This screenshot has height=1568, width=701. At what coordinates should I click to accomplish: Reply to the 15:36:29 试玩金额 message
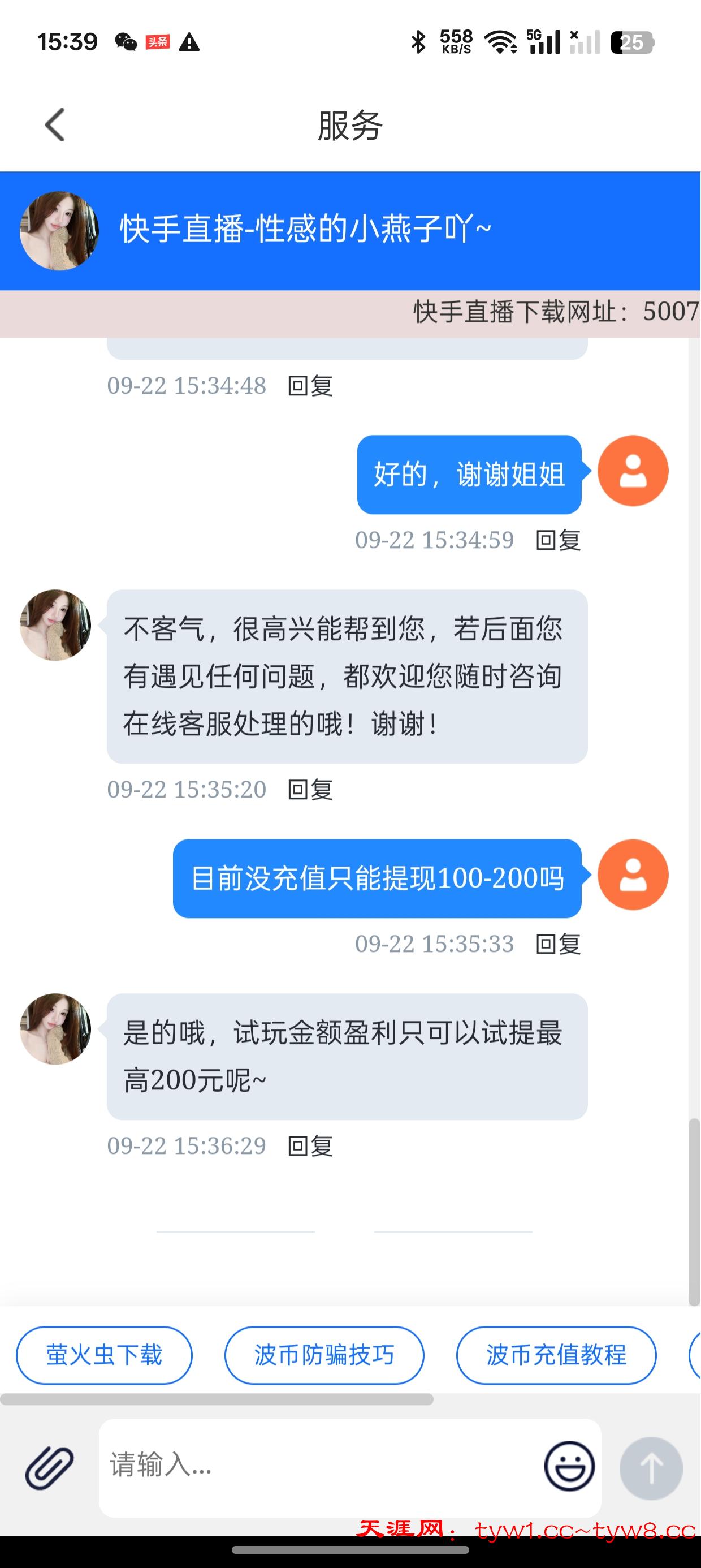click(x=310, y=1146)
